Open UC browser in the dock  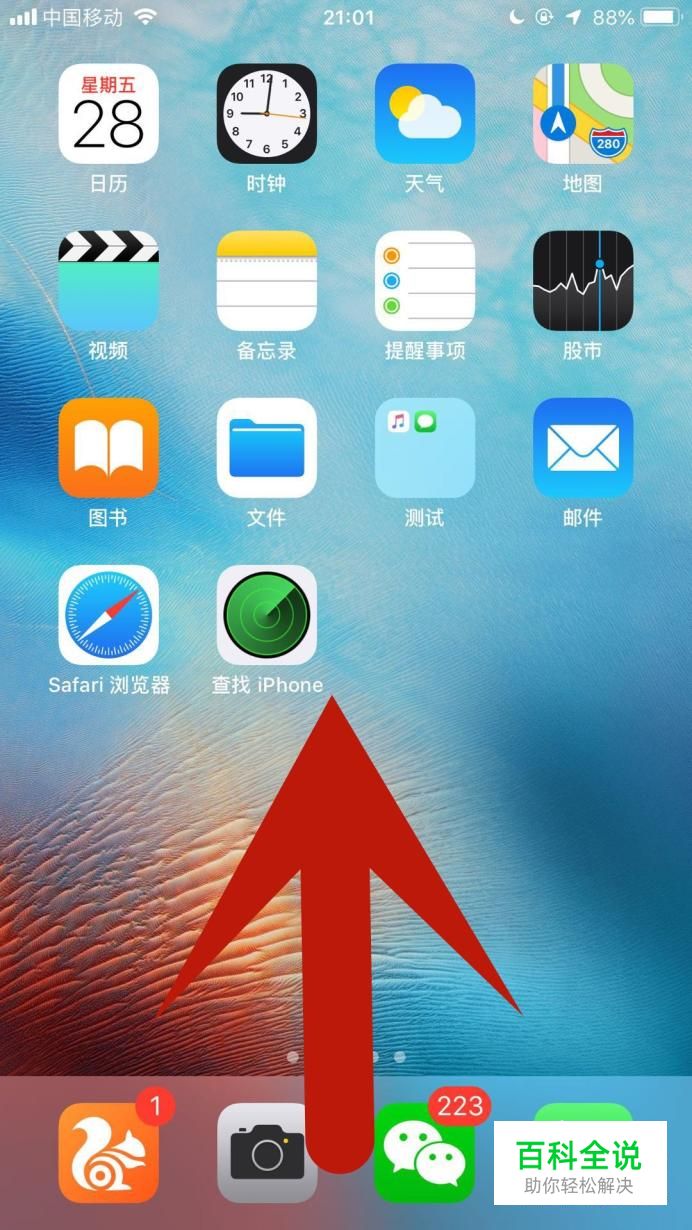click(x=108, y=1153)
